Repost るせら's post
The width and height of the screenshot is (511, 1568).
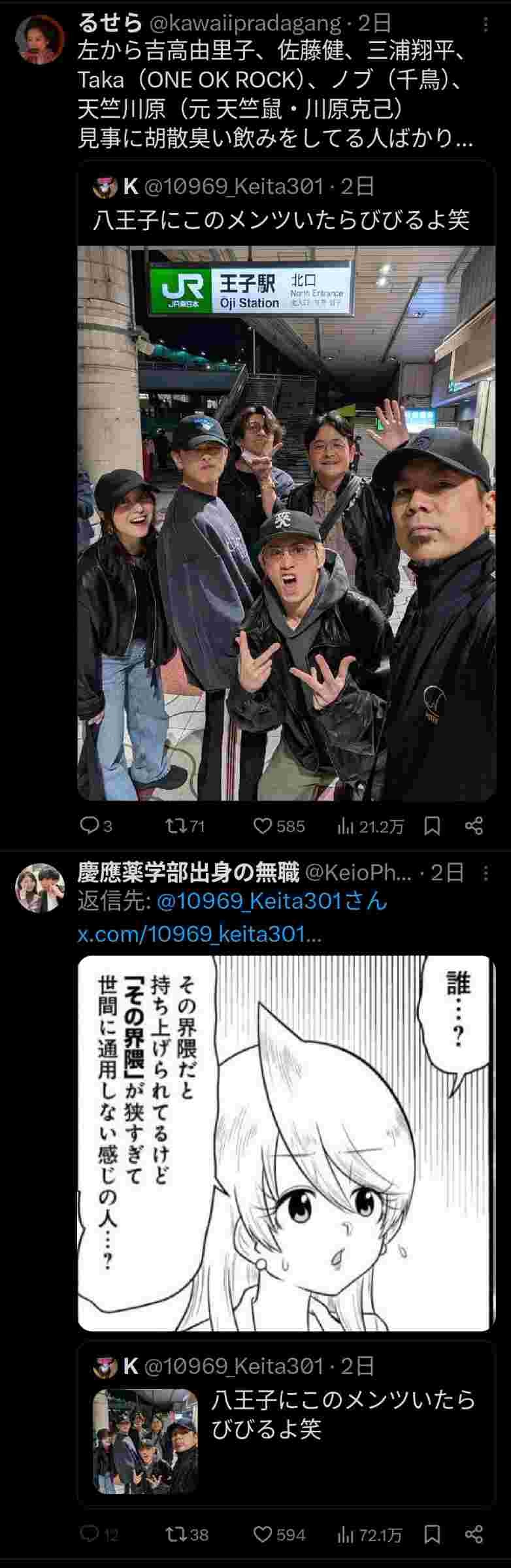point(175,826)
